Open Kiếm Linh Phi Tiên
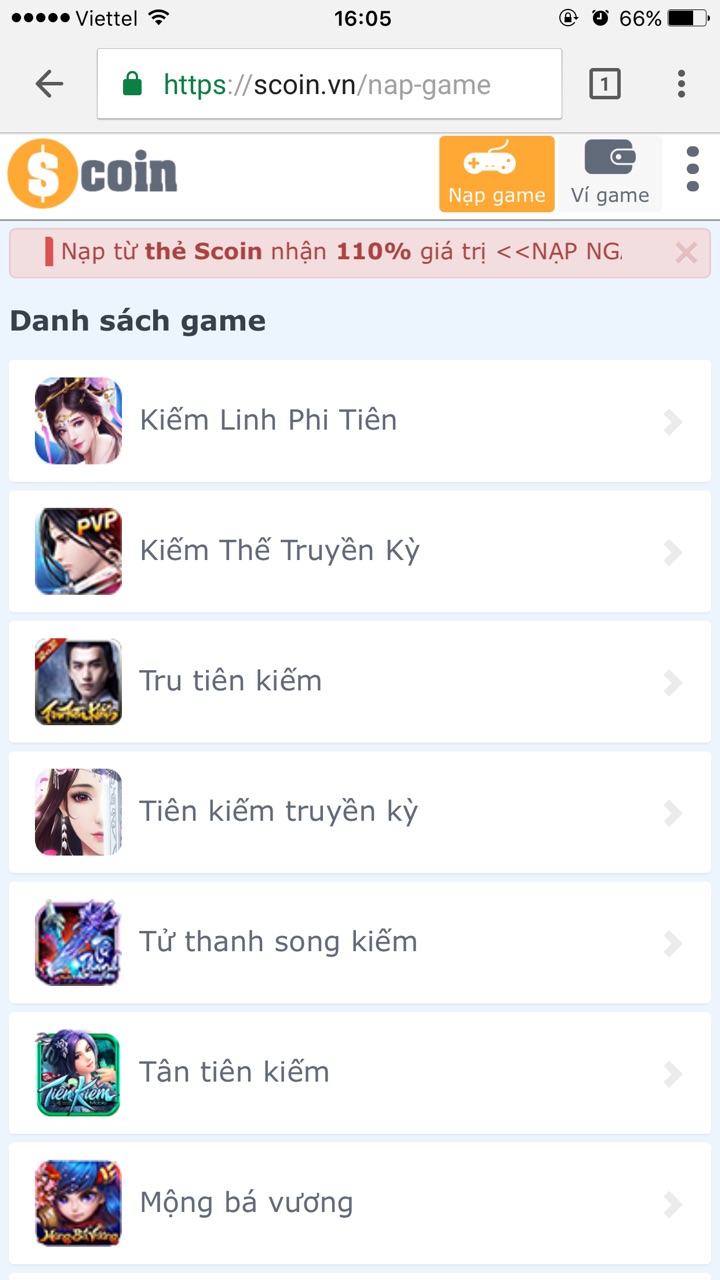The height and width of the screenshot is (1280, 720). point(360,421)
